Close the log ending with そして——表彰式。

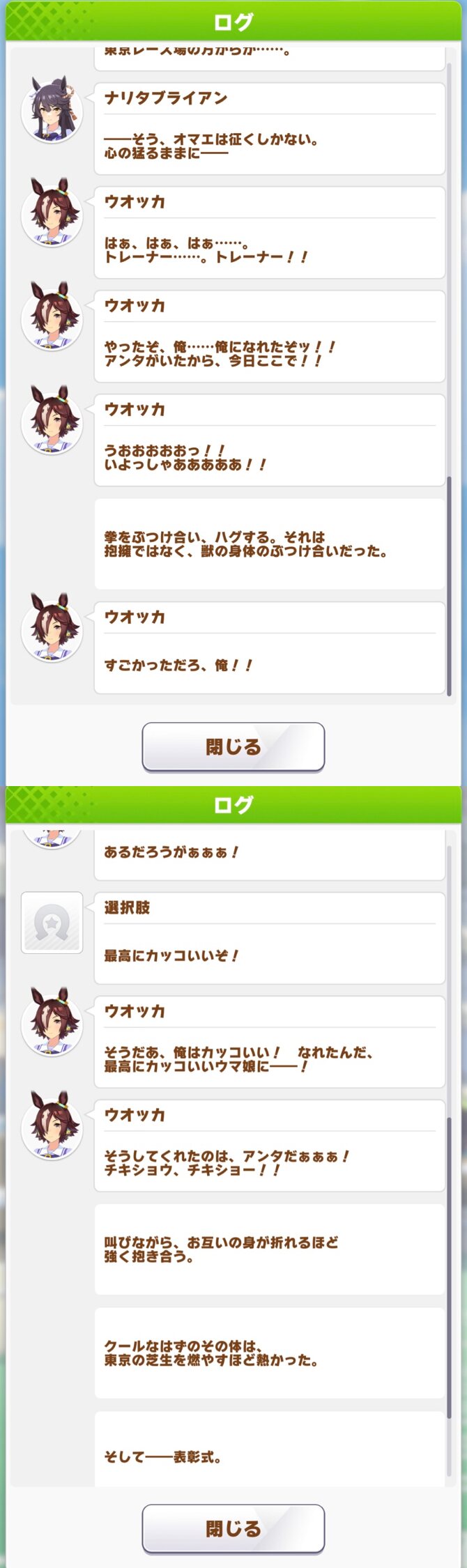[233, 1528]
